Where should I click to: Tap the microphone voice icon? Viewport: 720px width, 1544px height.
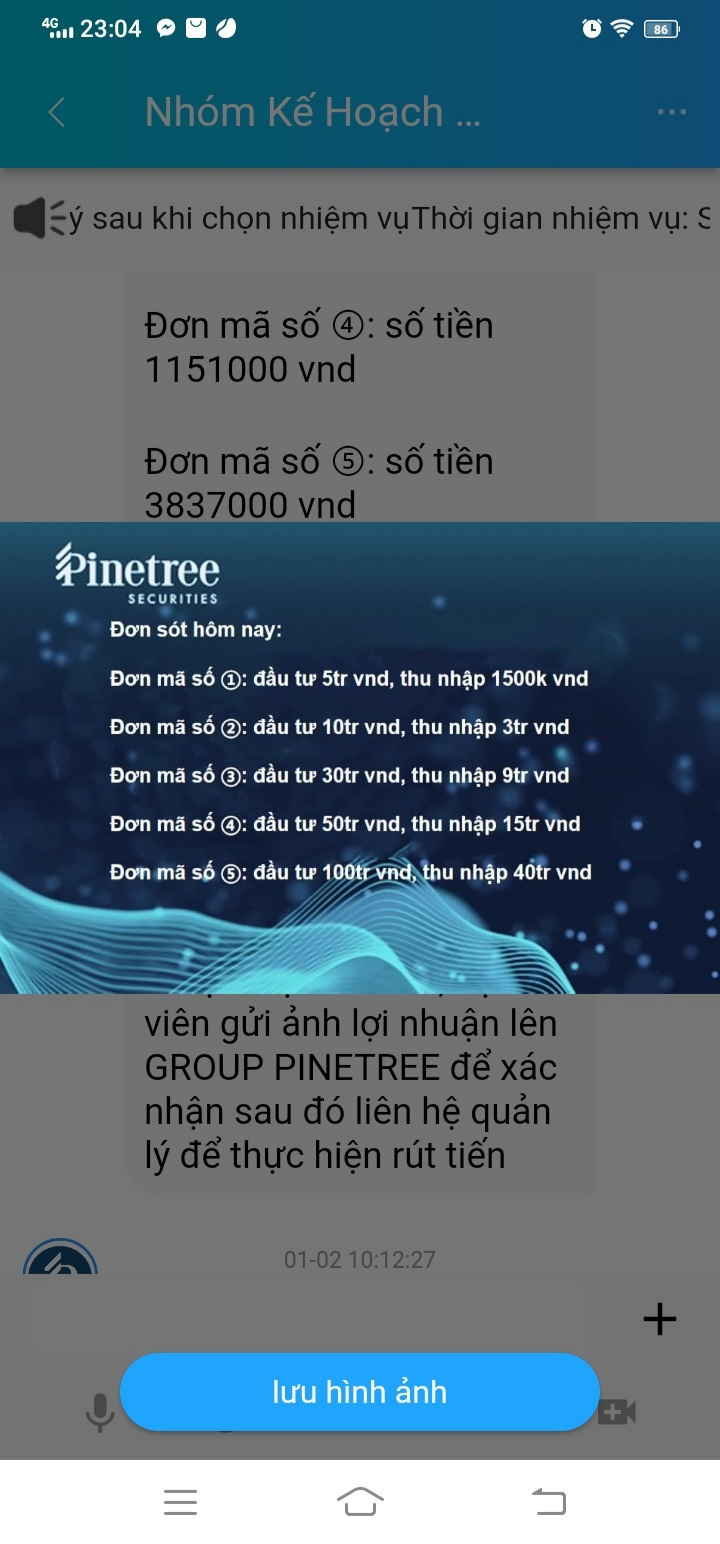pyautogui.click(x=99, y=1412)
